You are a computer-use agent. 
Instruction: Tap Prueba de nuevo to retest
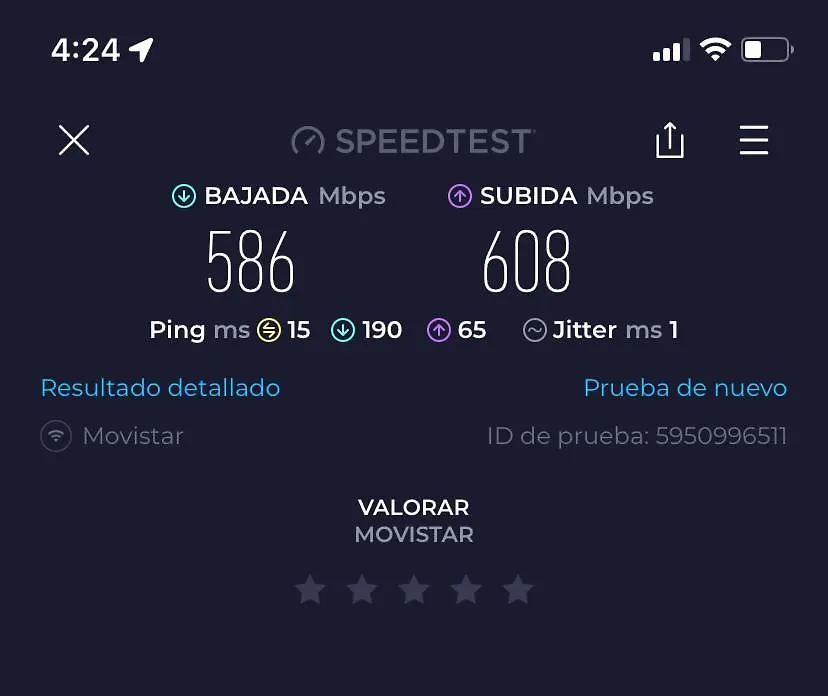click(x=685, y=388)
